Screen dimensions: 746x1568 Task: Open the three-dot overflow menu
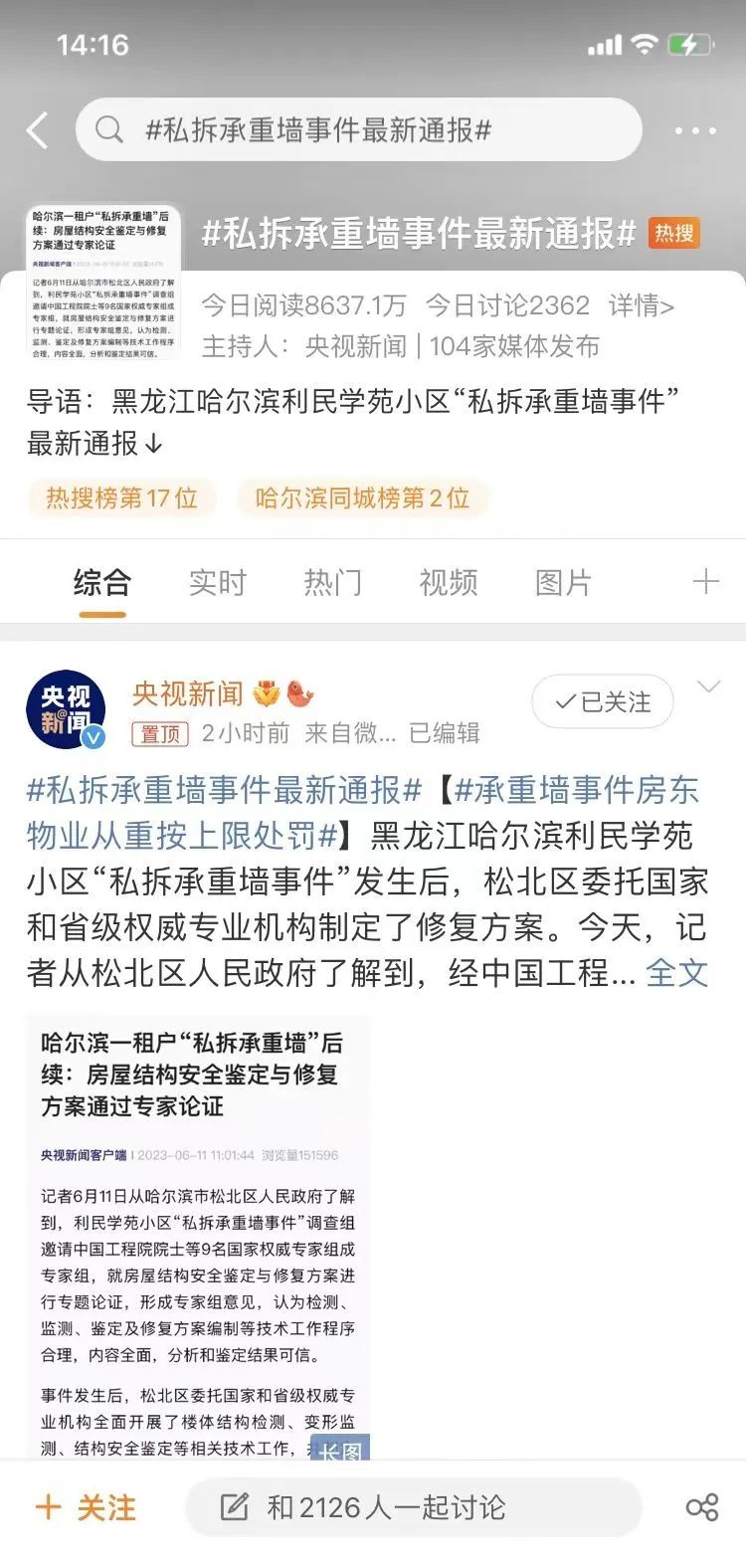695,130
